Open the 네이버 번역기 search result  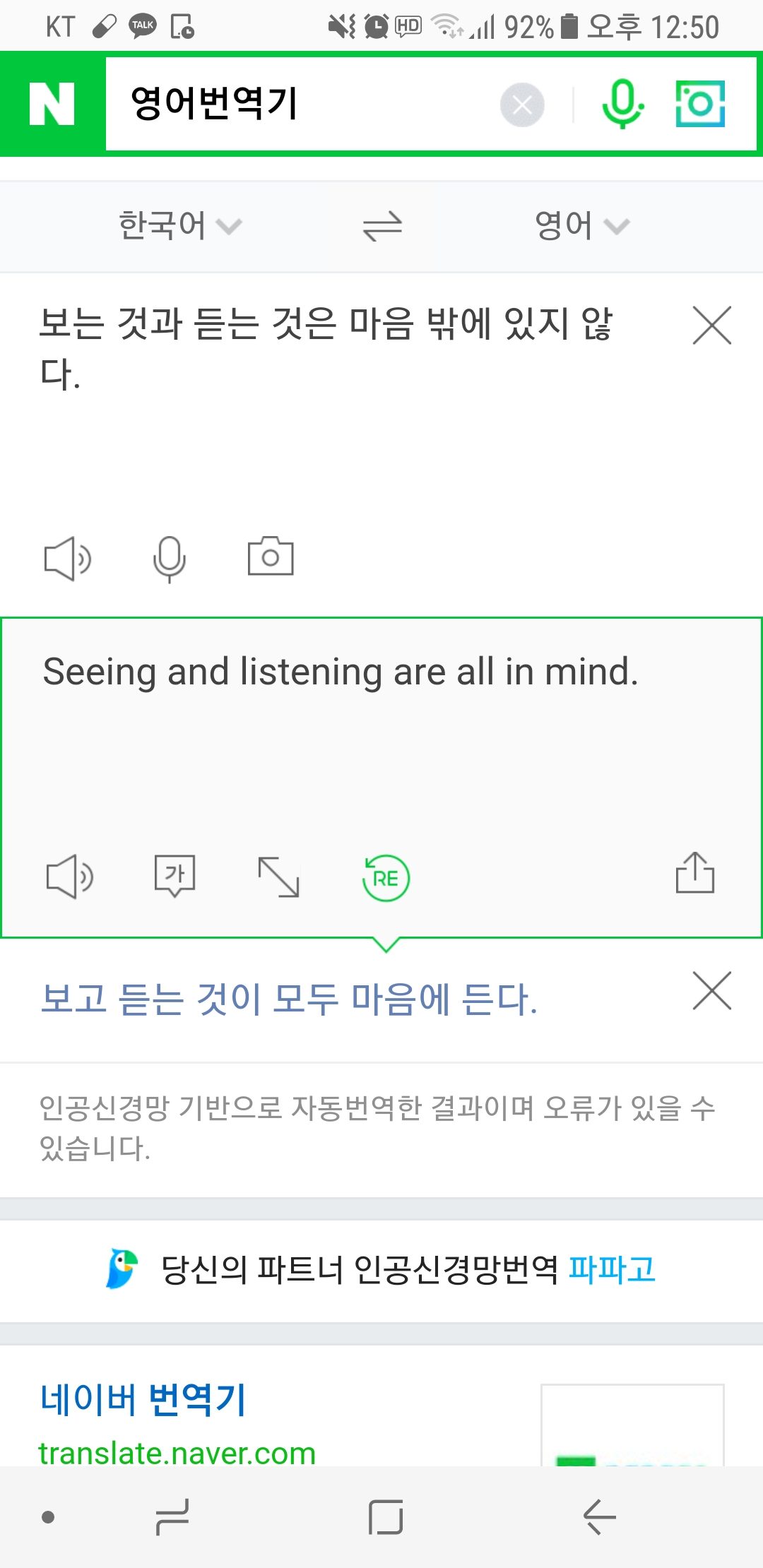[143, 1399]
